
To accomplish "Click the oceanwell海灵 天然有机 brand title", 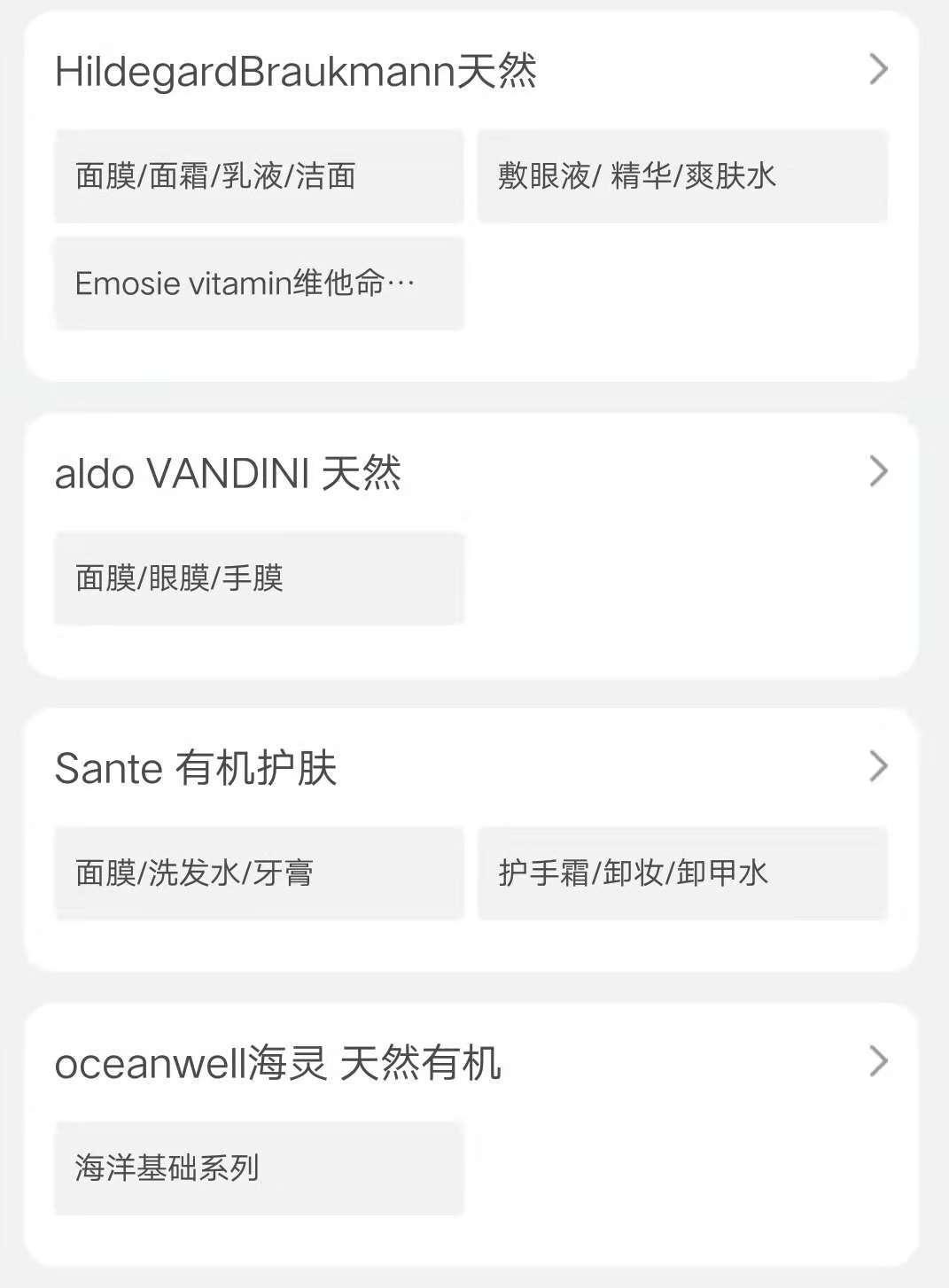I will (277, 1065).
